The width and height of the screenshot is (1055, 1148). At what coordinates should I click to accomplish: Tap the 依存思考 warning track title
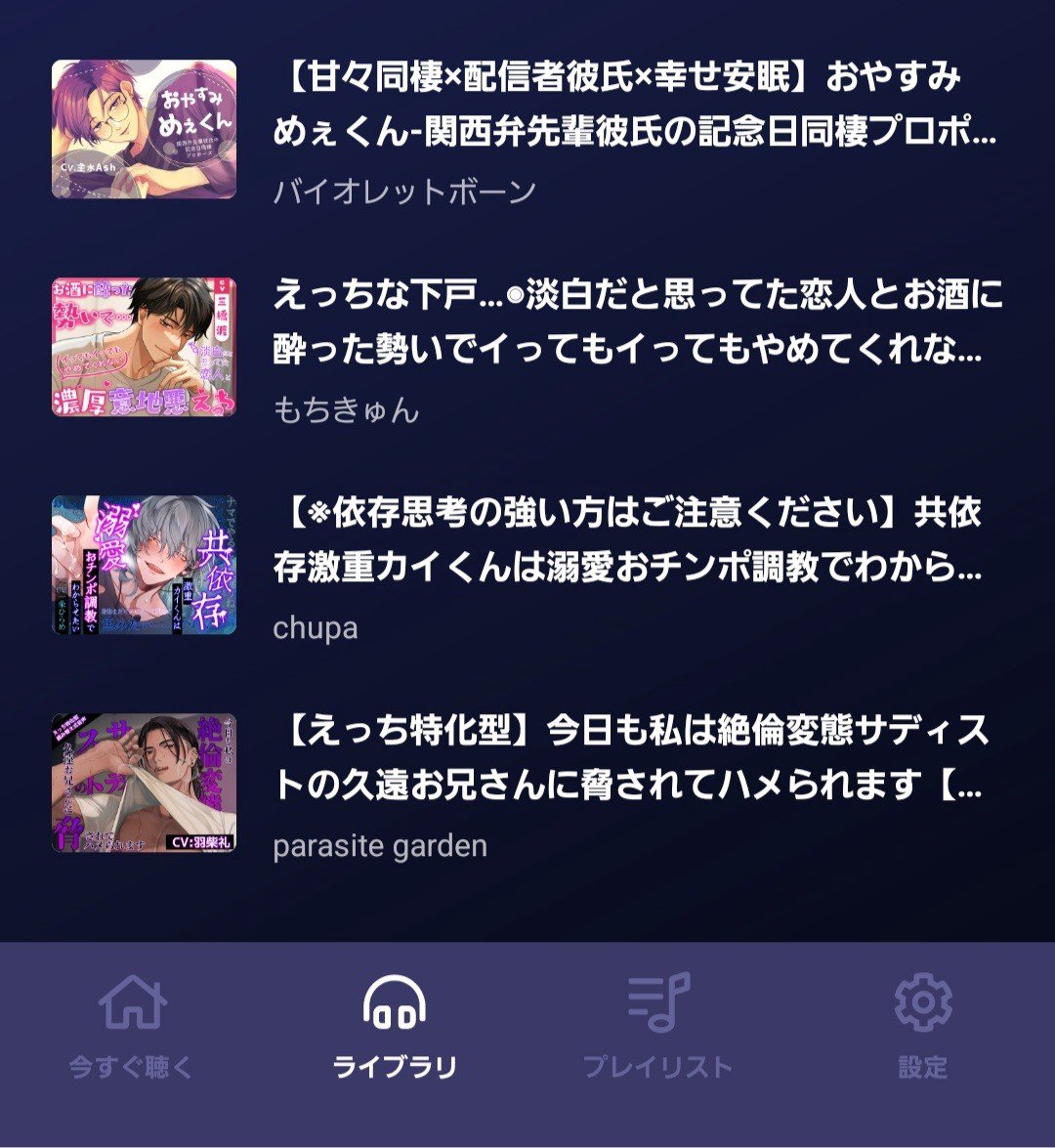[635, 542]
